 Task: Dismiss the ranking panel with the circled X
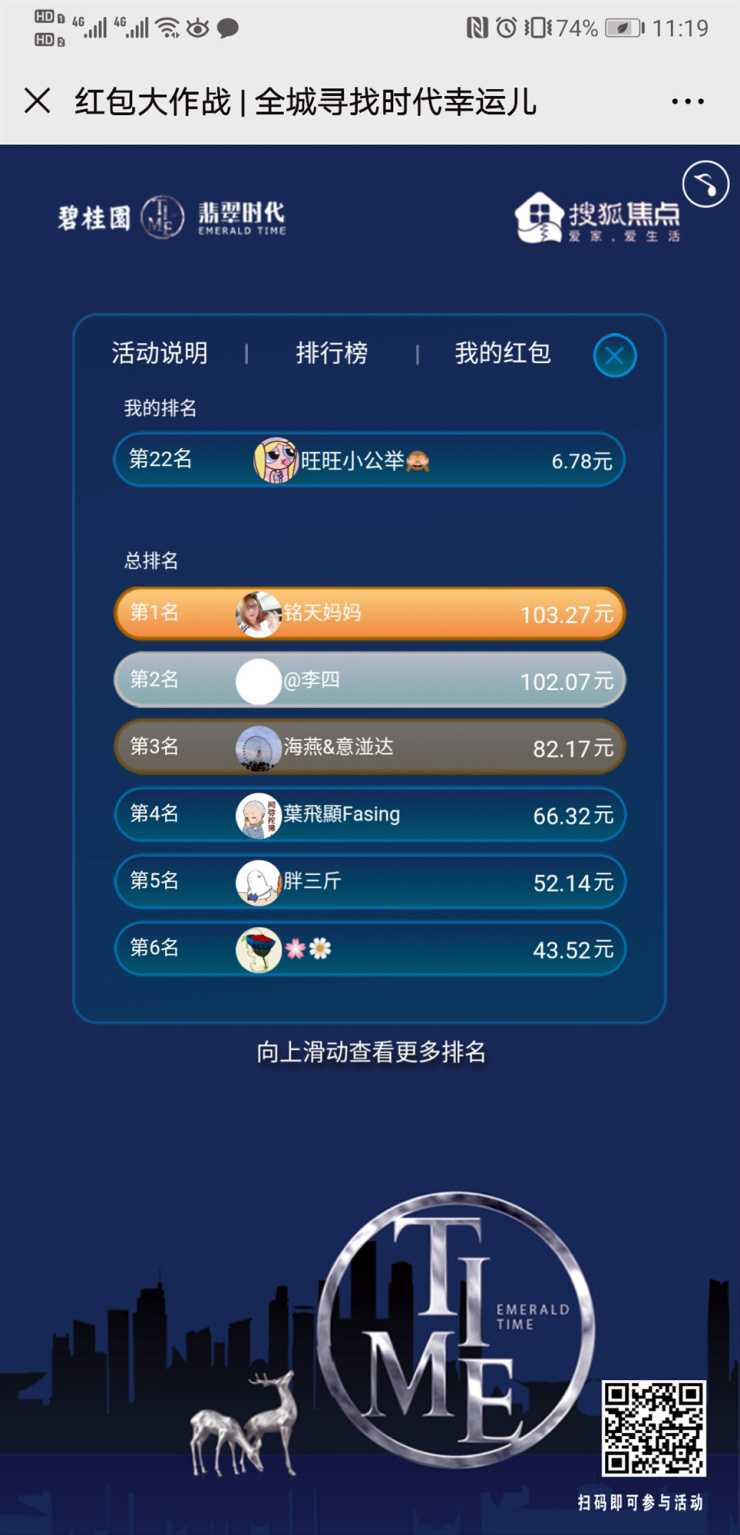click(614, 356)
